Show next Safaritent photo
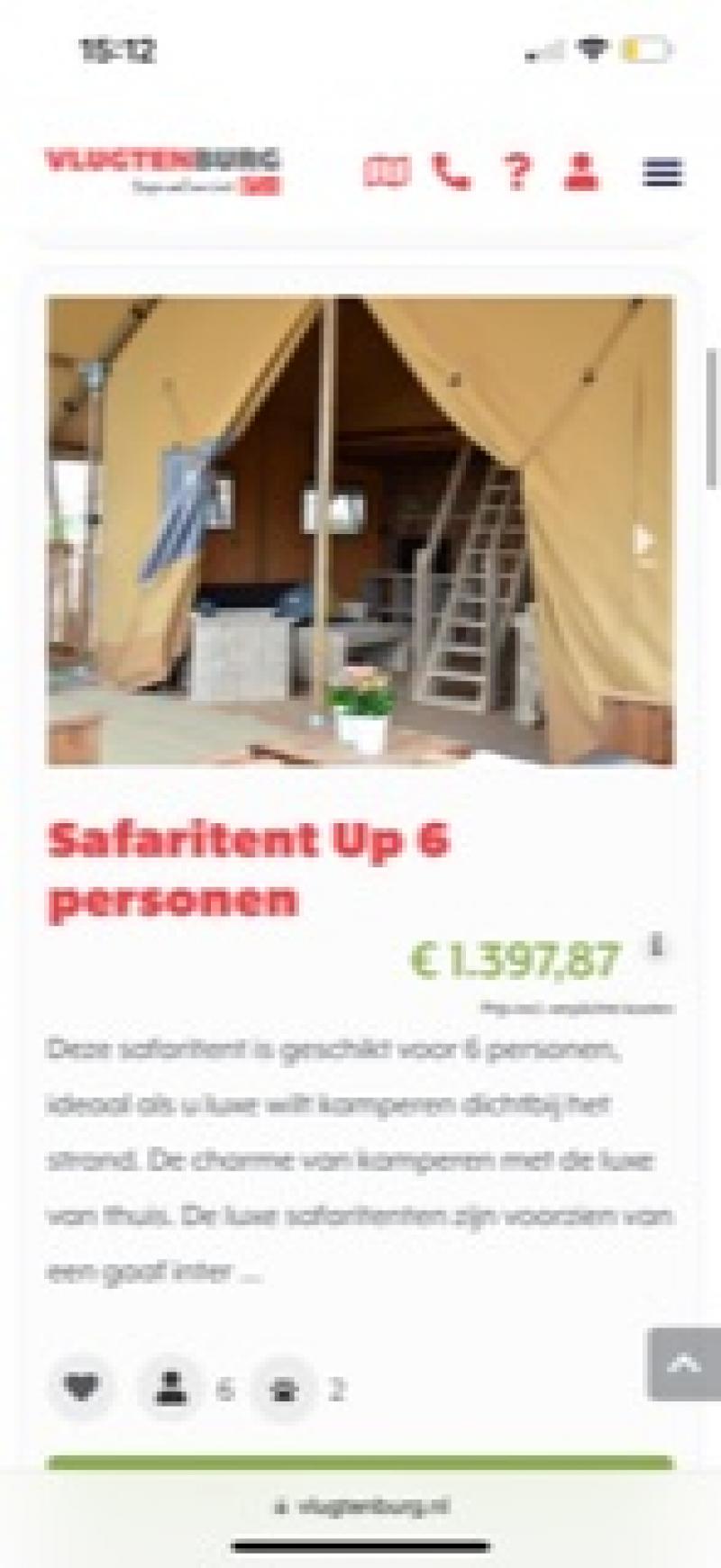 (643, 541)
